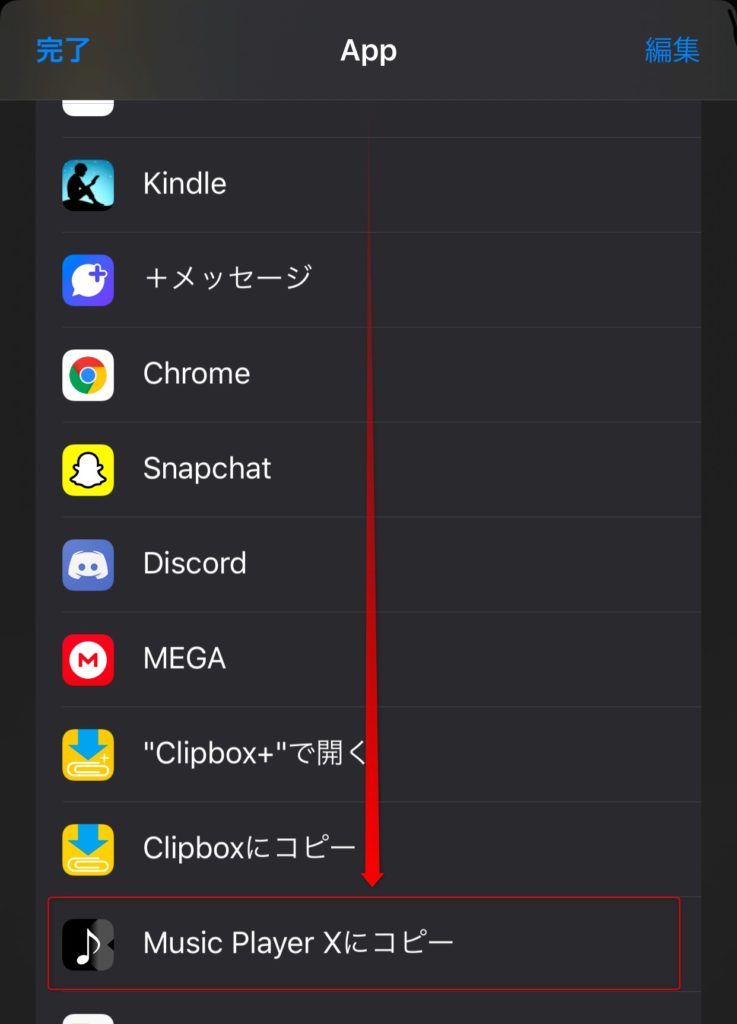
Task: Tap 完了 to close the App list
Action: point(63,50)
